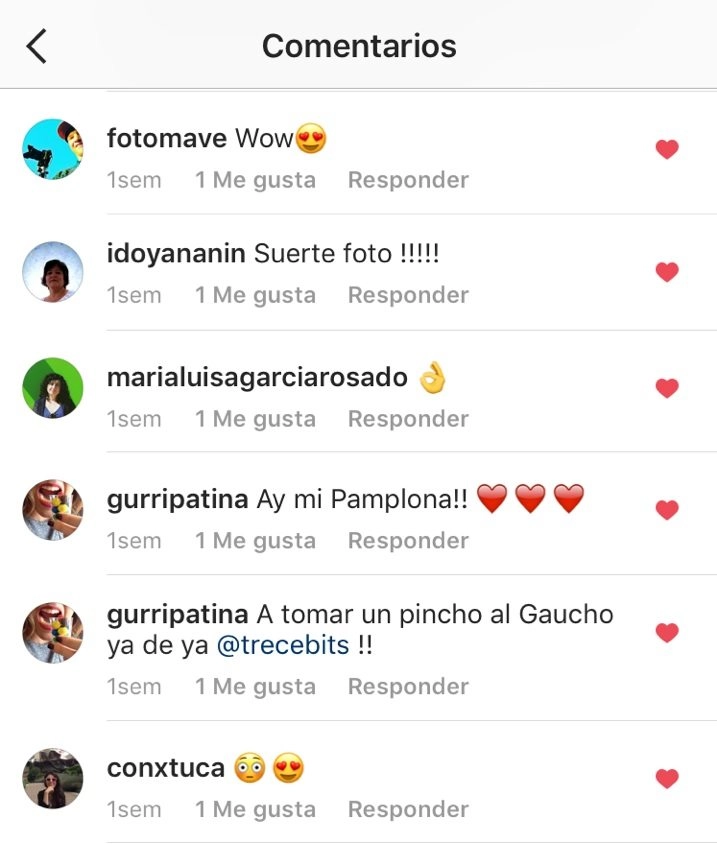The width and height of the screenshot is (717, 844).
Task: Open fotomave's profile picture
Action: pos(52,149)
